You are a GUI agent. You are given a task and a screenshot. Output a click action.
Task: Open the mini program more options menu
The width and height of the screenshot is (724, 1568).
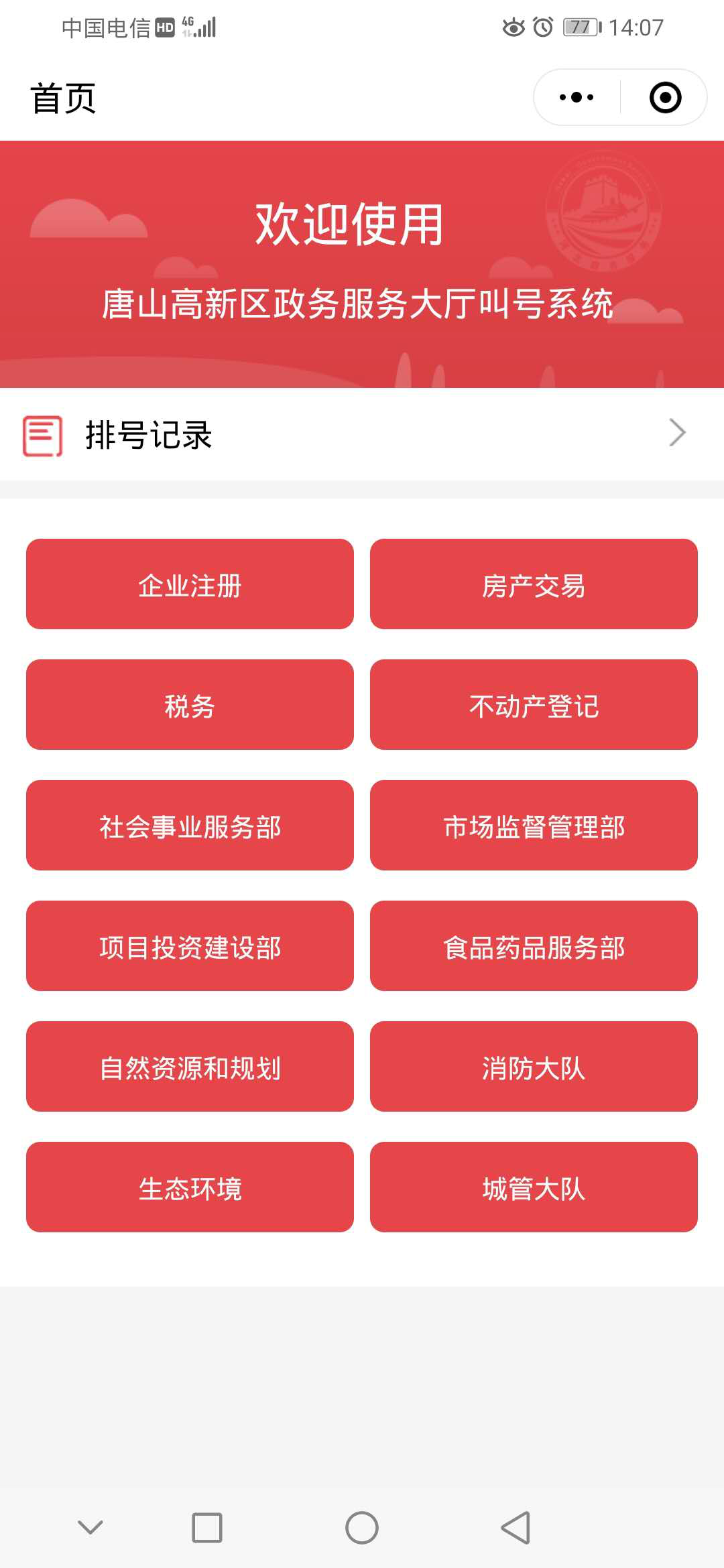coord(577,98)
